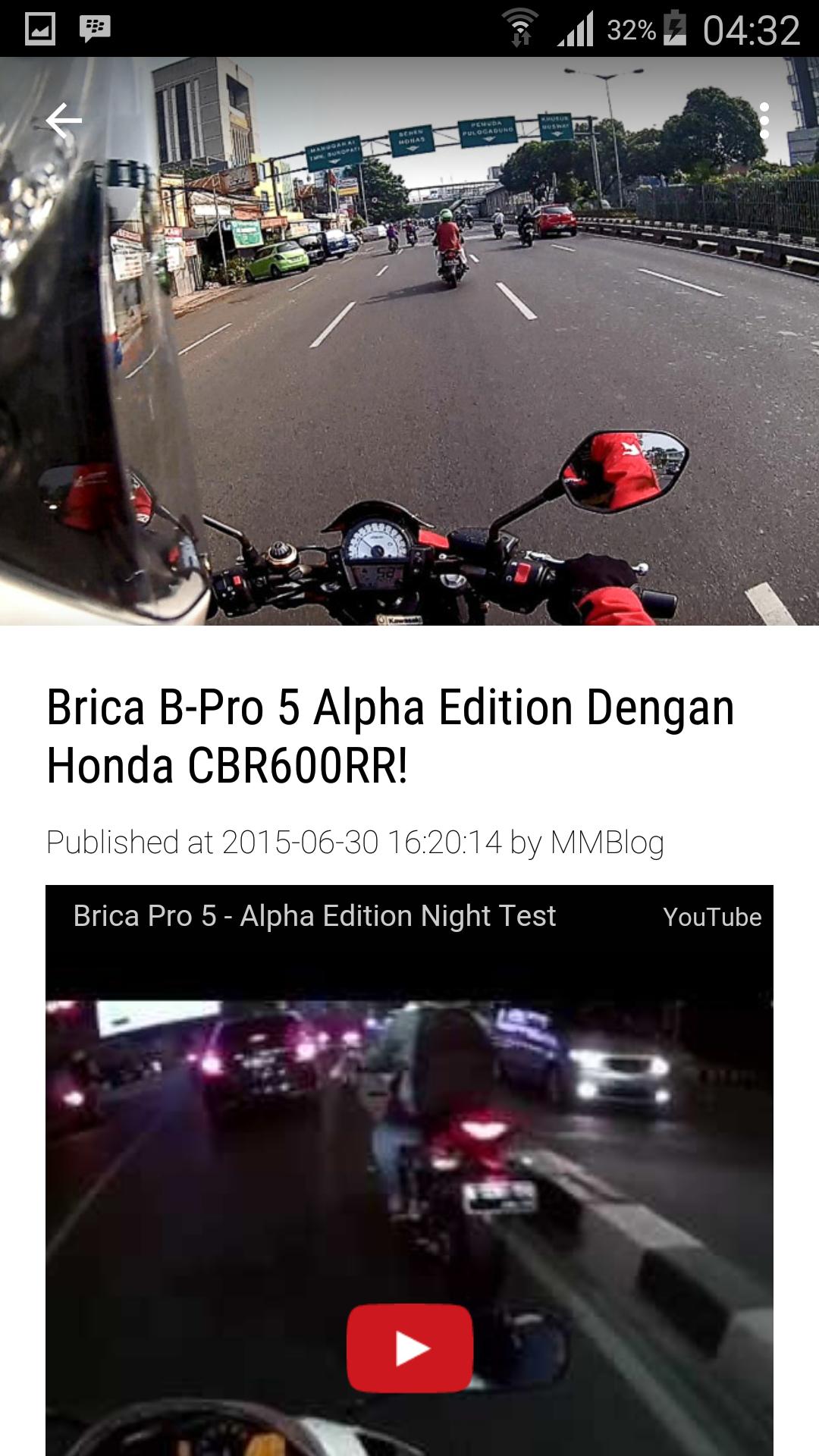Tap the YouTube label on the video embed

[711, 918]
